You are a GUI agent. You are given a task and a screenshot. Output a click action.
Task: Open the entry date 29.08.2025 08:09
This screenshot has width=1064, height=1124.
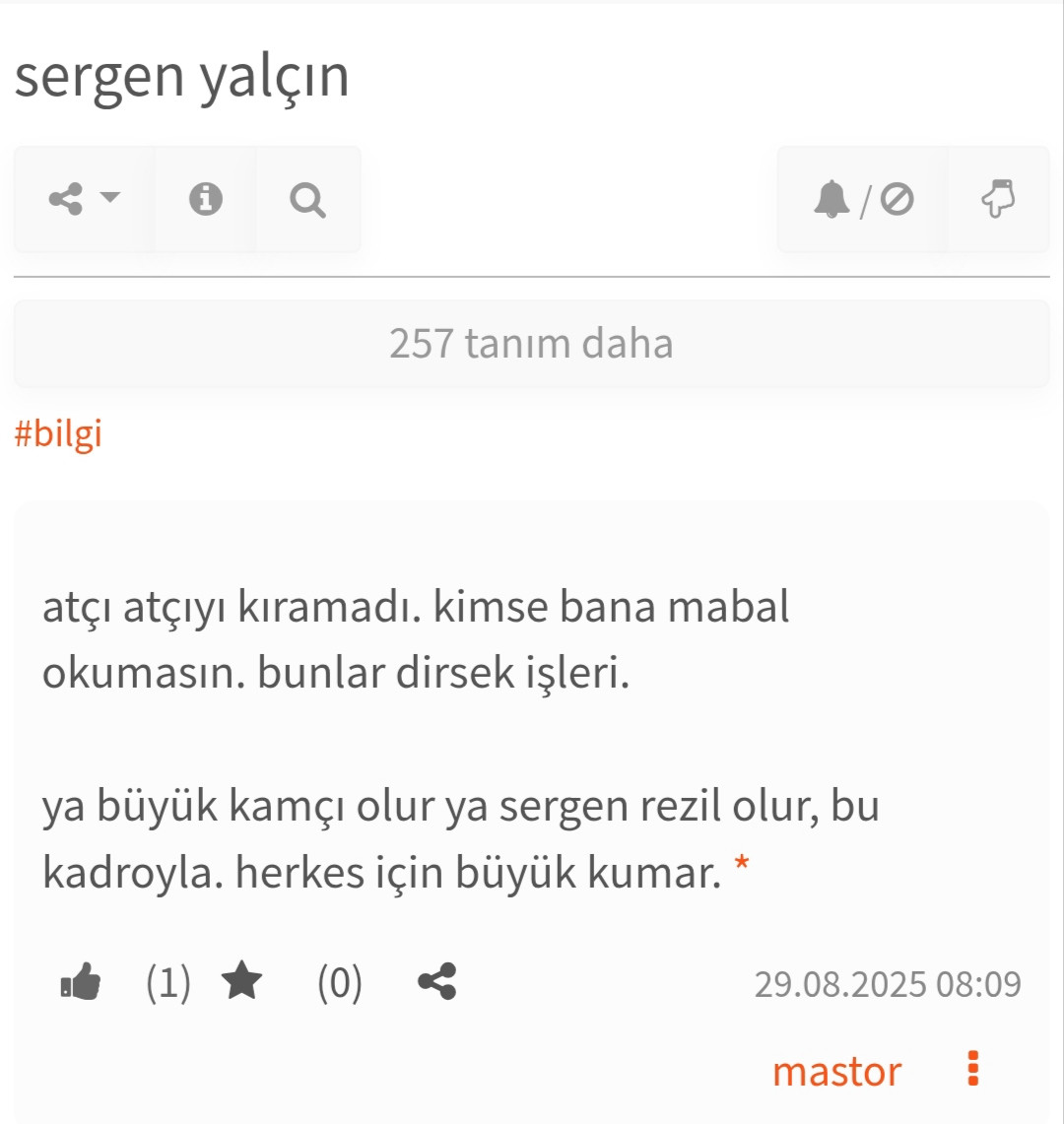point(888,984)
